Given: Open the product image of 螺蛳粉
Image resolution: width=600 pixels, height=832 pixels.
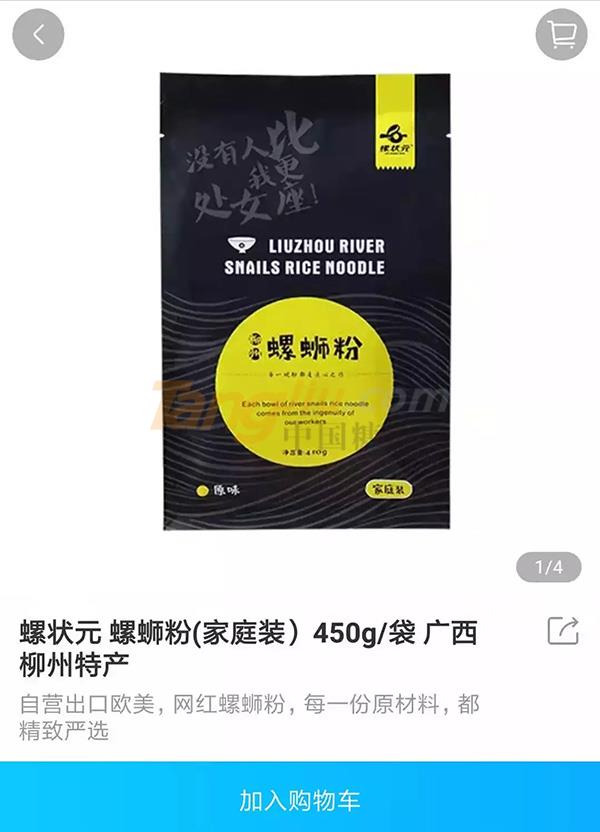Looking at the screenshot, I should click(x=300, y=300).
